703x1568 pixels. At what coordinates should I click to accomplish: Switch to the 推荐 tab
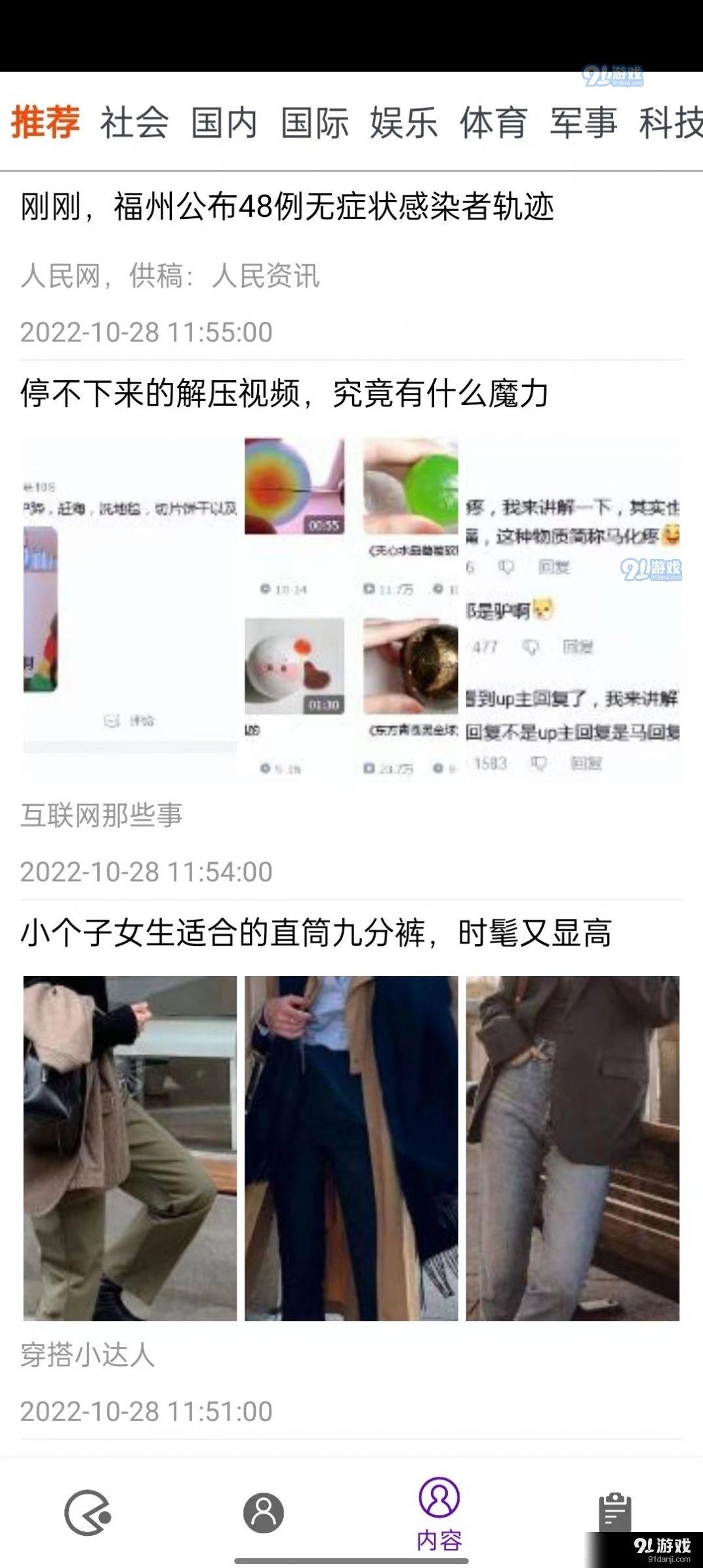45,123
